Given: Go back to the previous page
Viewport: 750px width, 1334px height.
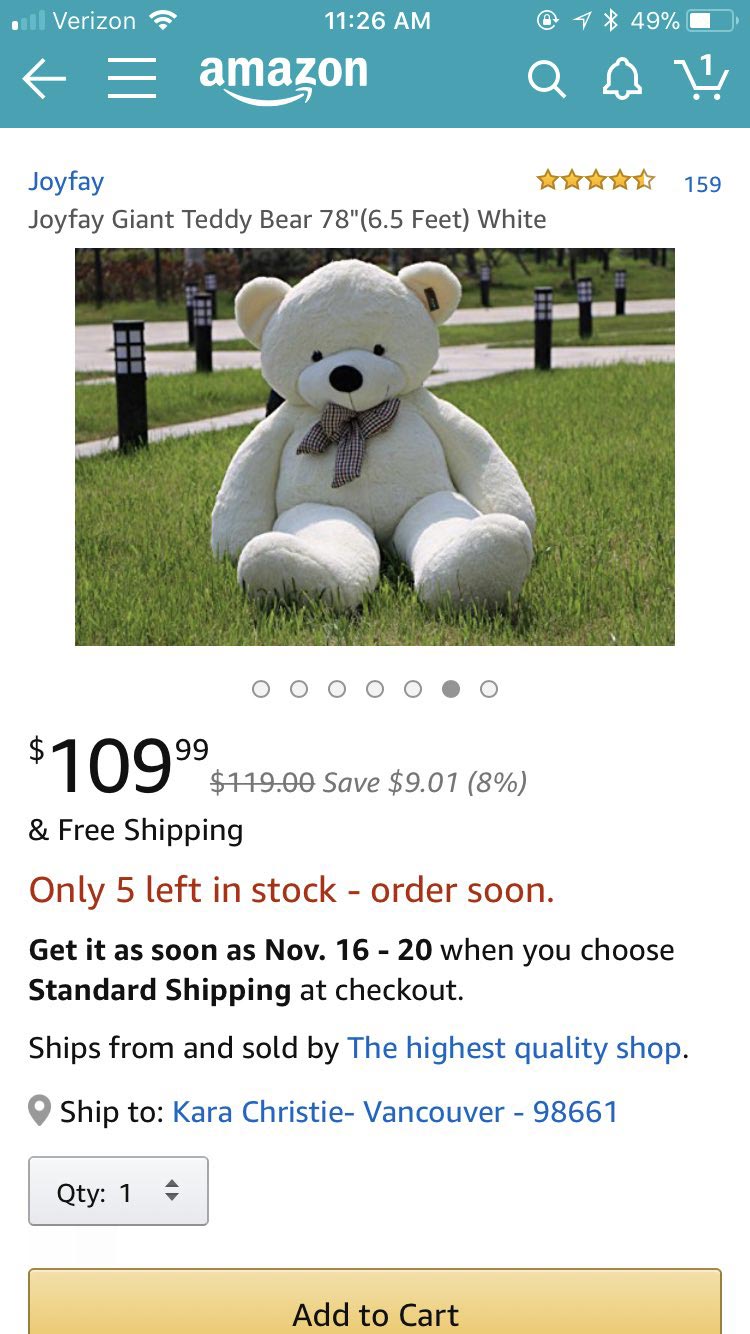Looking at the screenshot, I should pyautogui.click(x=43, y=80).
